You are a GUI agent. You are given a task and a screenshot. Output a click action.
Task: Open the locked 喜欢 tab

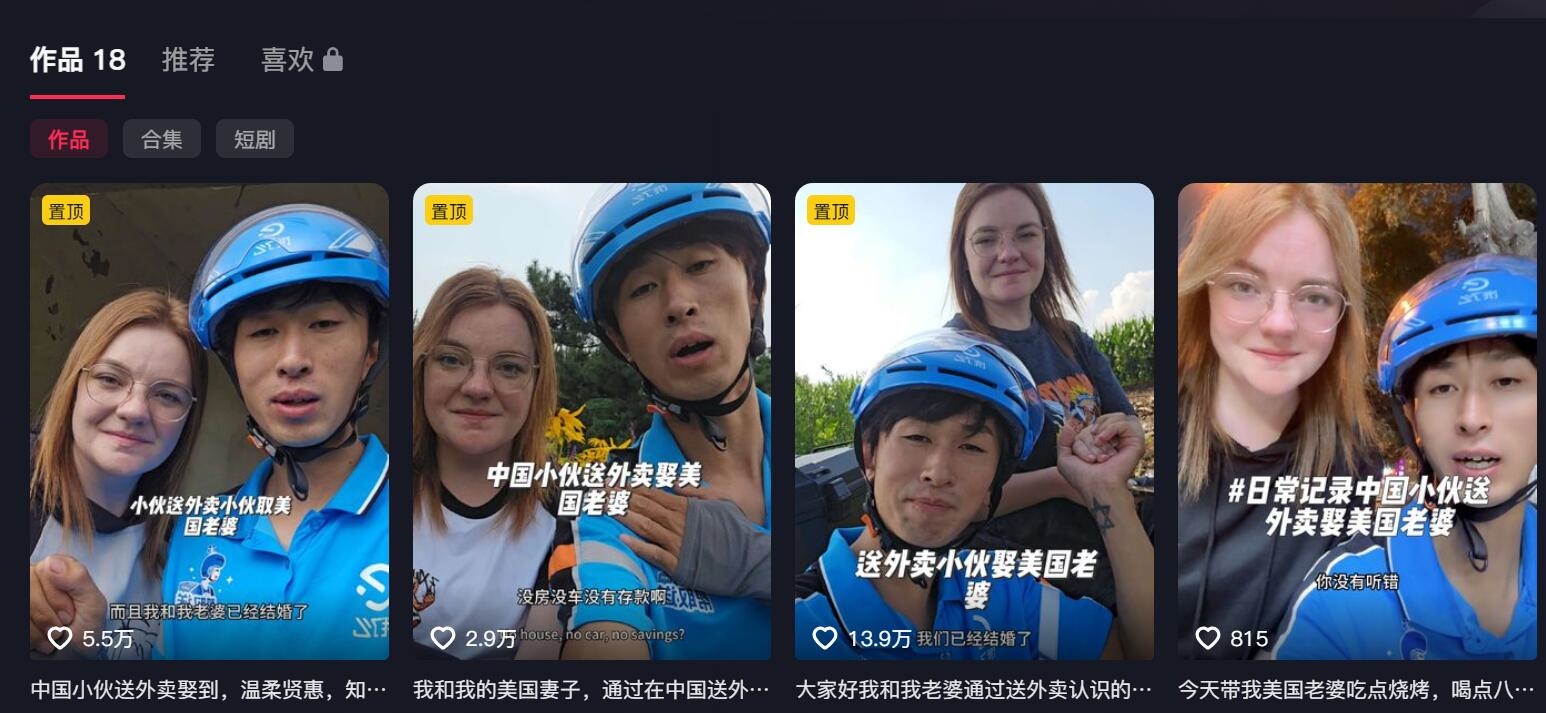coord(301,60)
